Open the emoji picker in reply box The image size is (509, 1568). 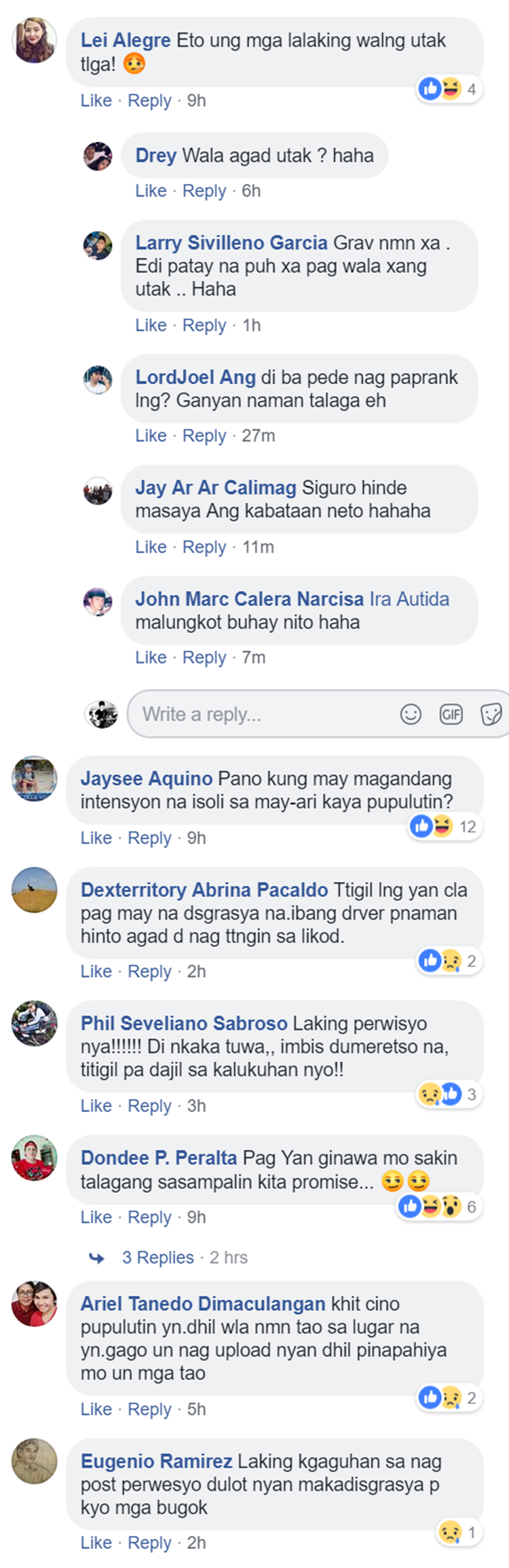(x=411, y=714)
